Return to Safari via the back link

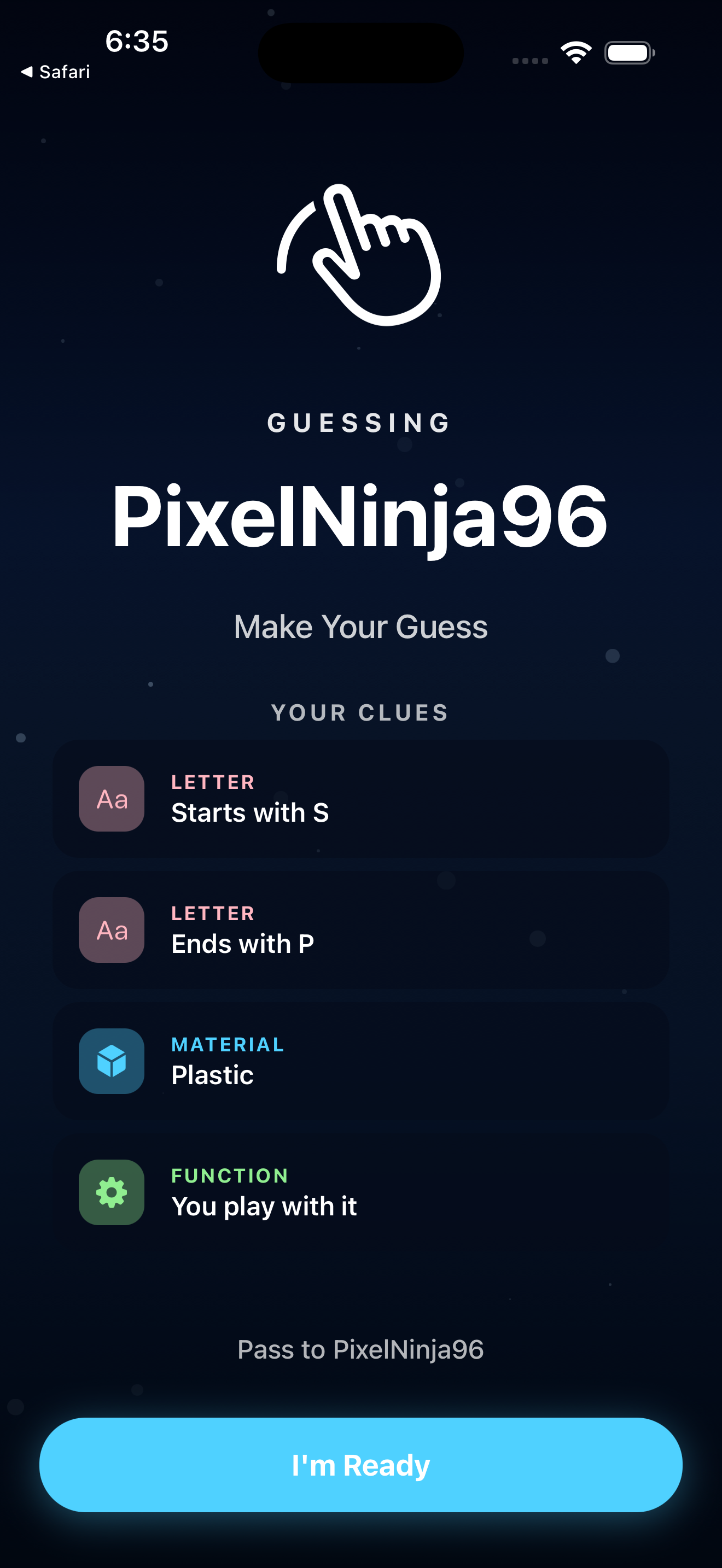click(x=55, y=71)
